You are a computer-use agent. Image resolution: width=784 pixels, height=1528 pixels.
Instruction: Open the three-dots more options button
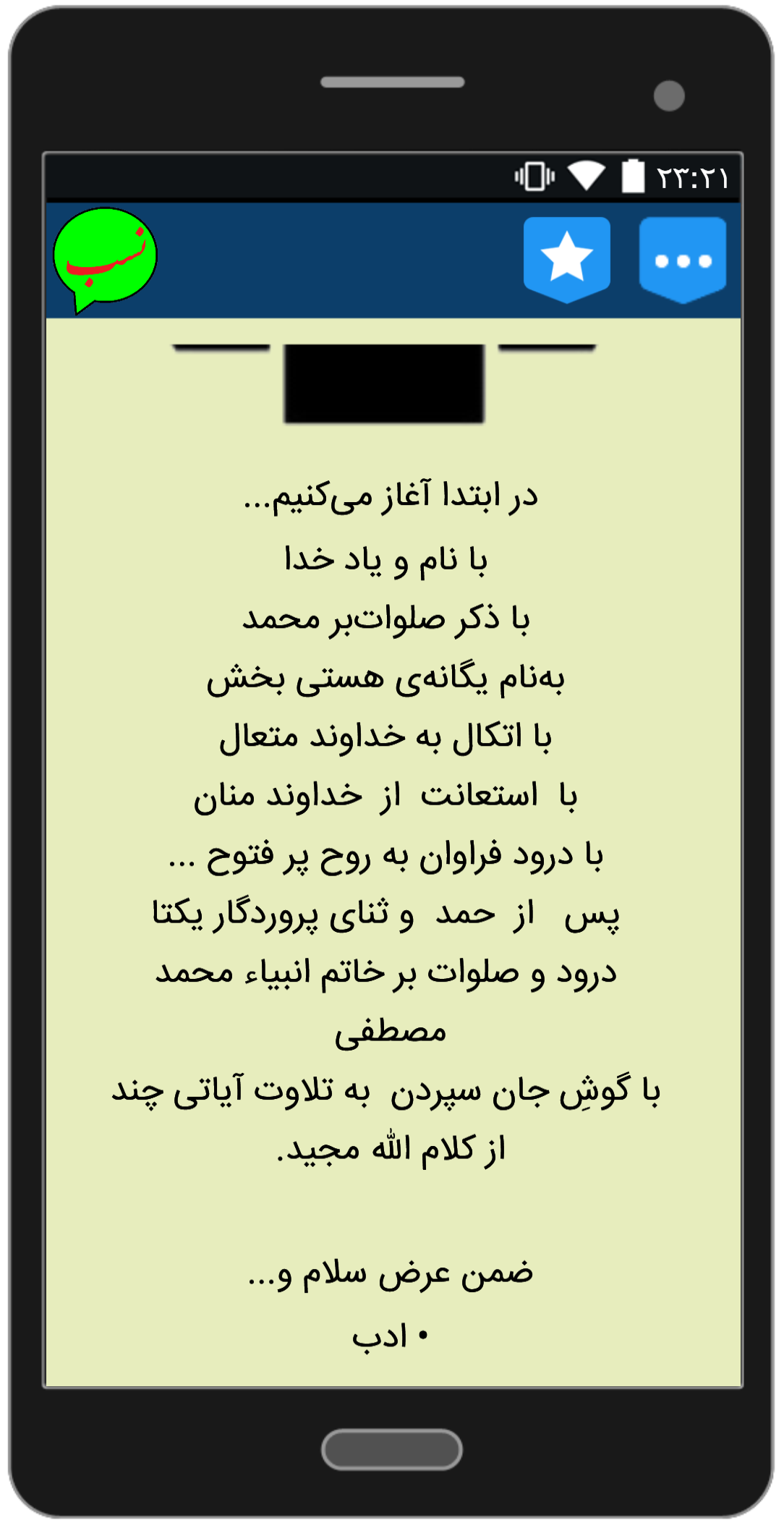682,259
